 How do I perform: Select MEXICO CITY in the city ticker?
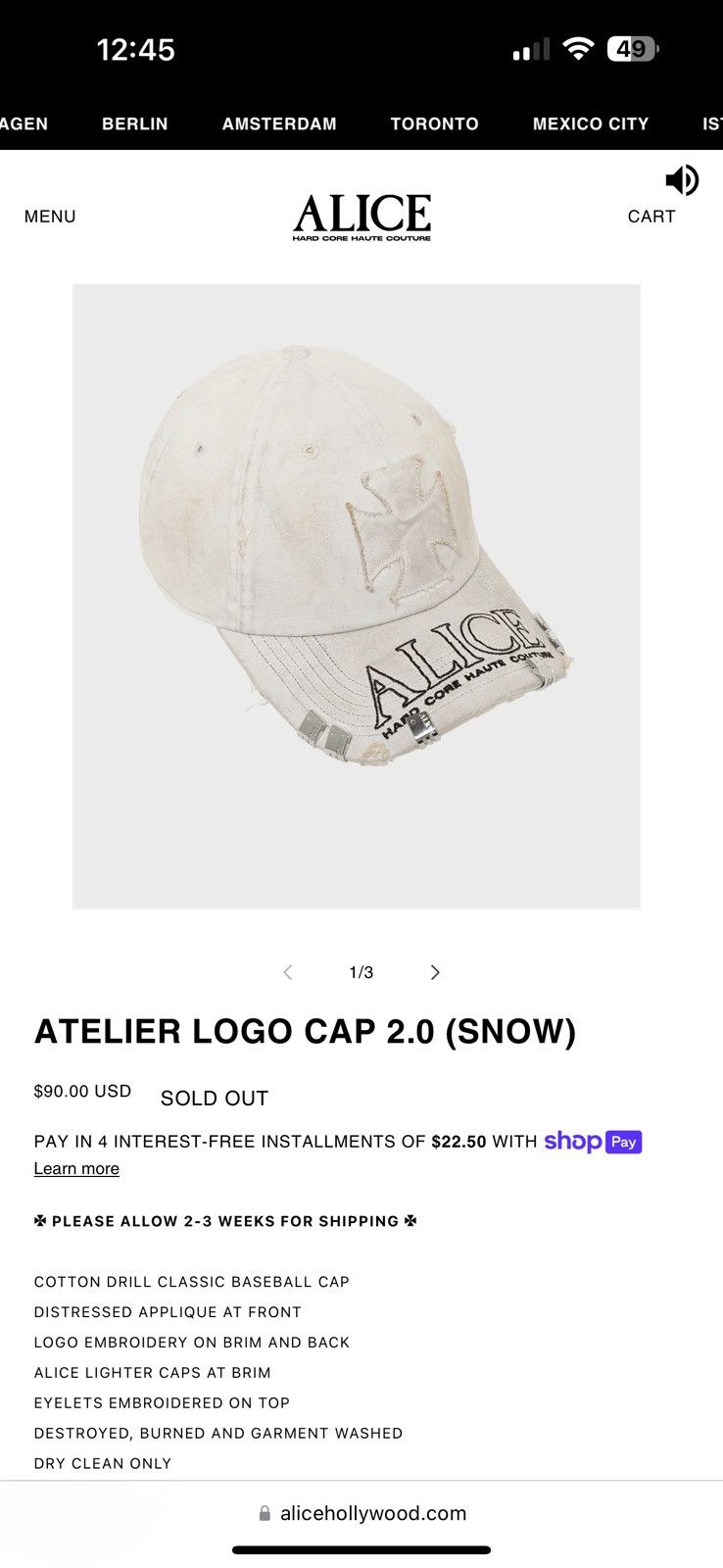tap(591, 124)
